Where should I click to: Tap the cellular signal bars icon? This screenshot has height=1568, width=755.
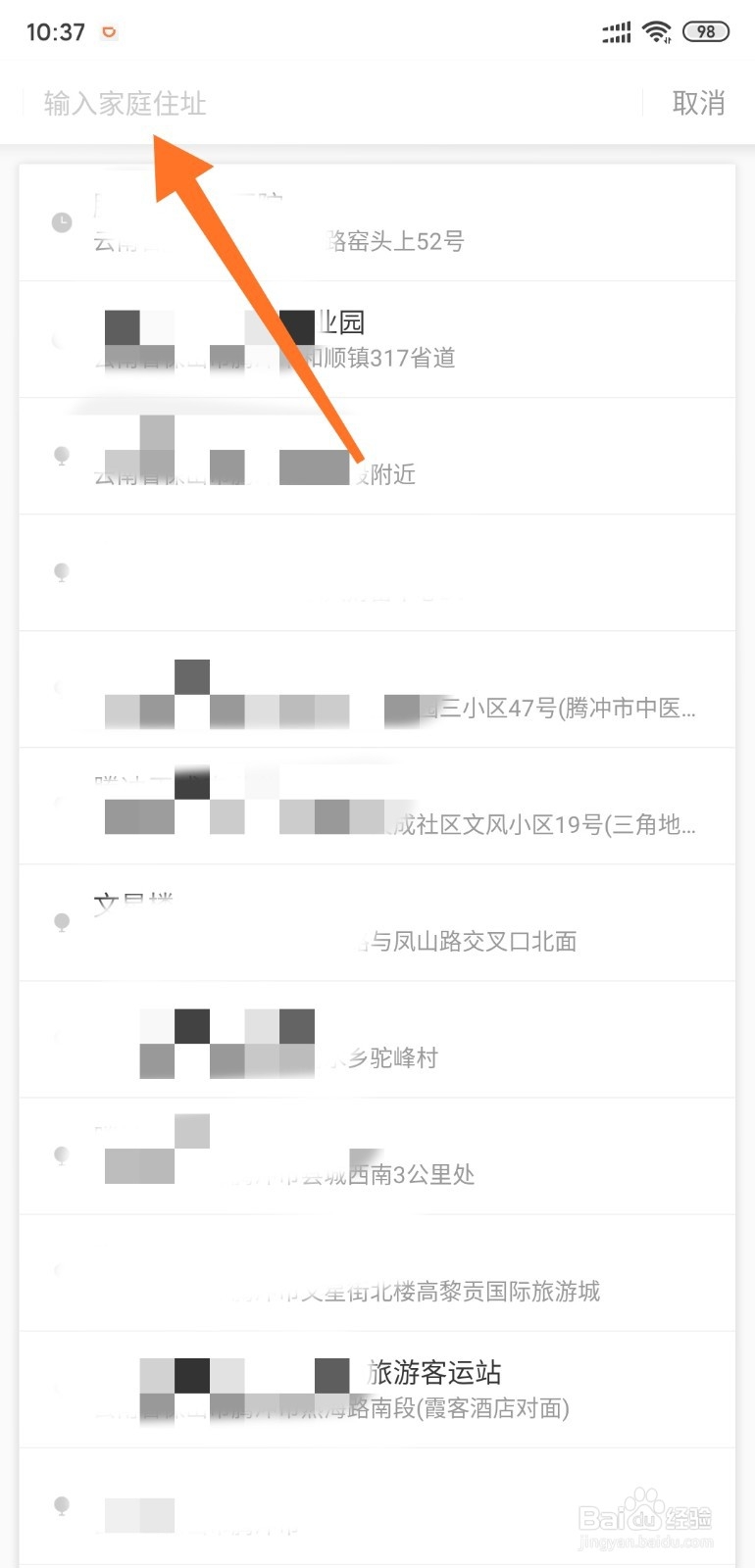[615, 31]
